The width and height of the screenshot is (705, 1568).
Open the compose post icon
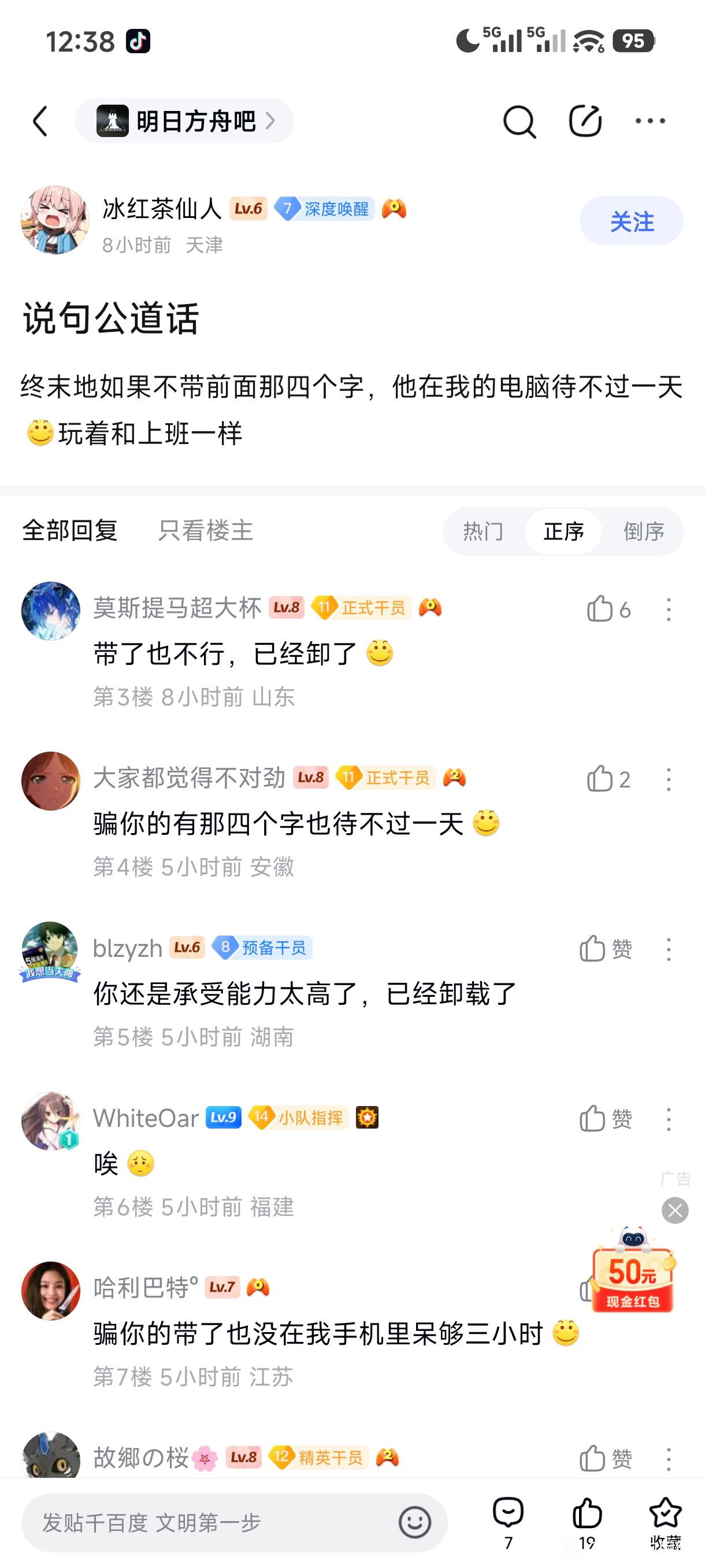click(x=585, y=121)
